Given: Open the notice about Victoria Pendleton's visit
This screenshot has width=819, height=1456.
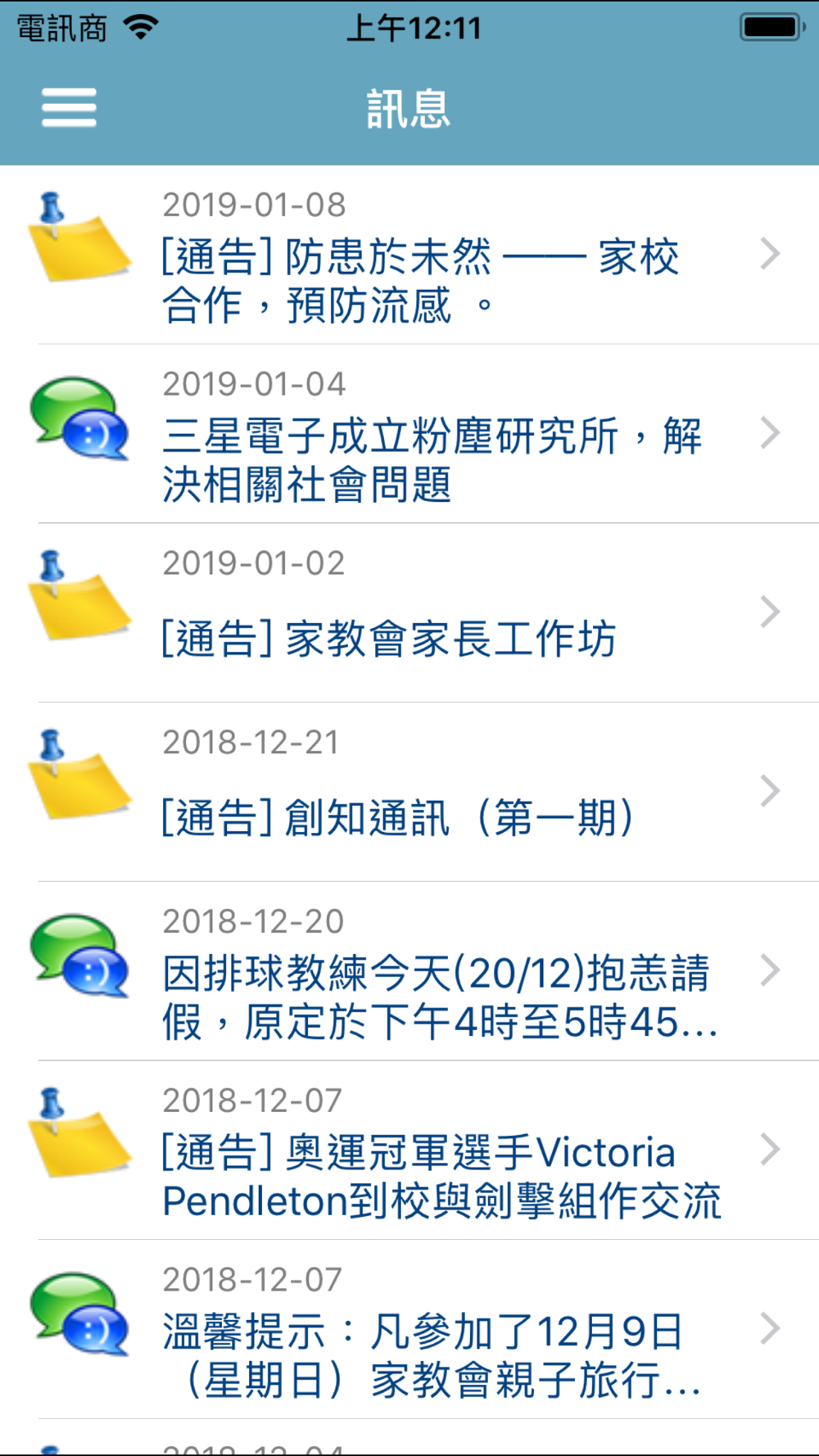Looking at the screenshot, I should (409, 1151).
